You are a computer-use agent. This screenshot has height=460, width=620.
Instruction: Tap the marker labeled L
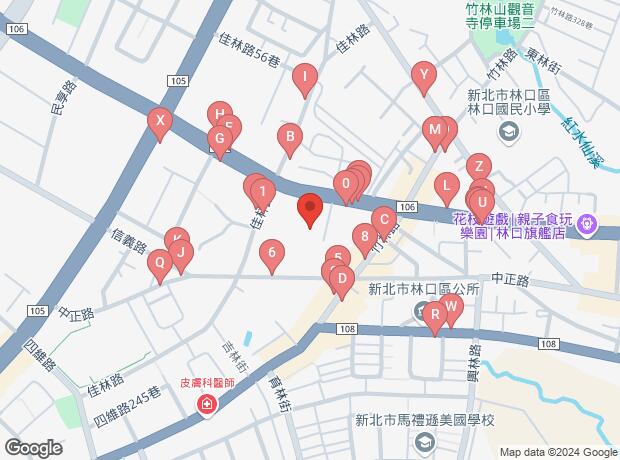point(447,185)
